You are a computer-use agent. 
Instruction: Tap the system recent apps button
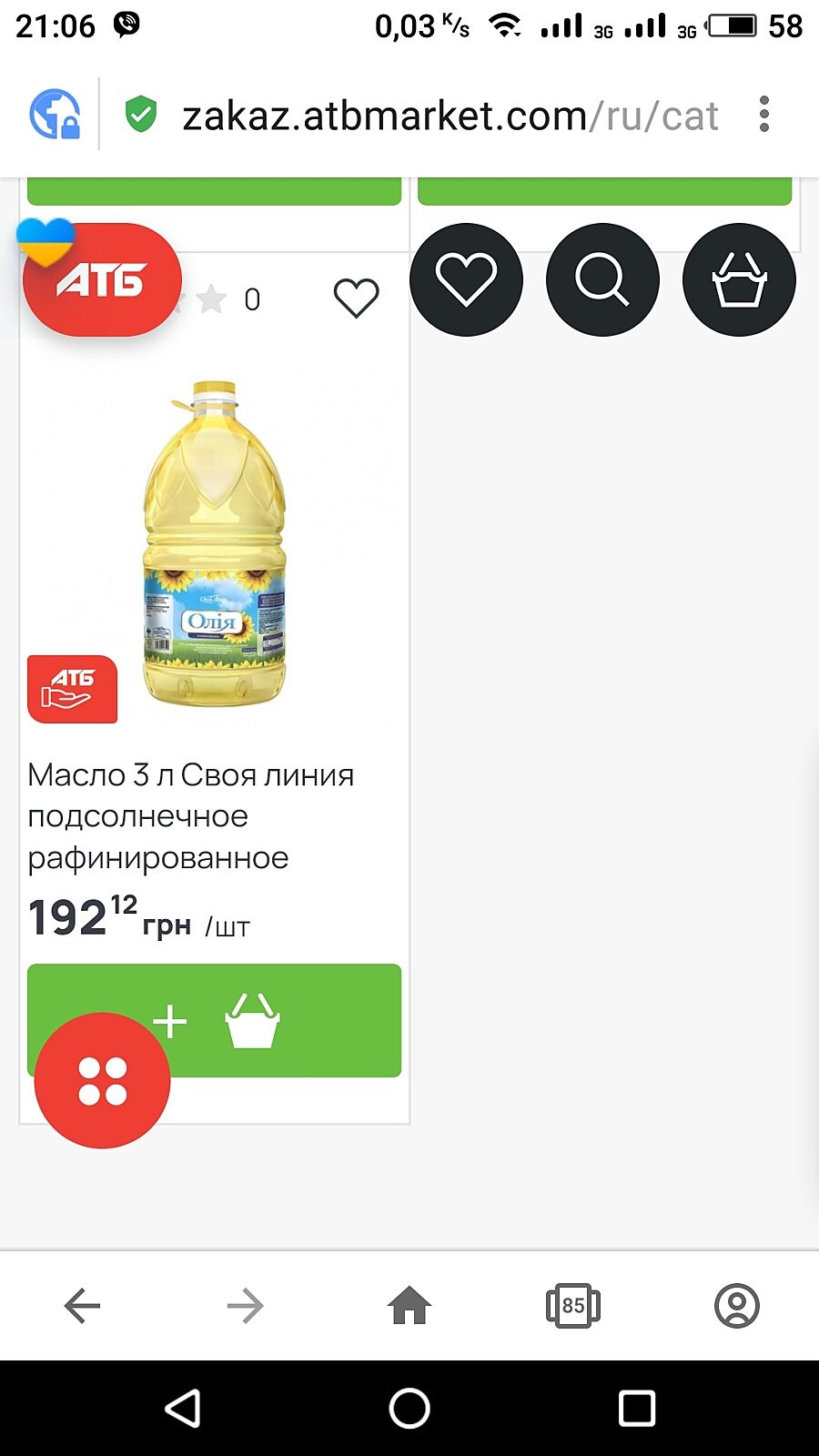tap(636, 1408)
